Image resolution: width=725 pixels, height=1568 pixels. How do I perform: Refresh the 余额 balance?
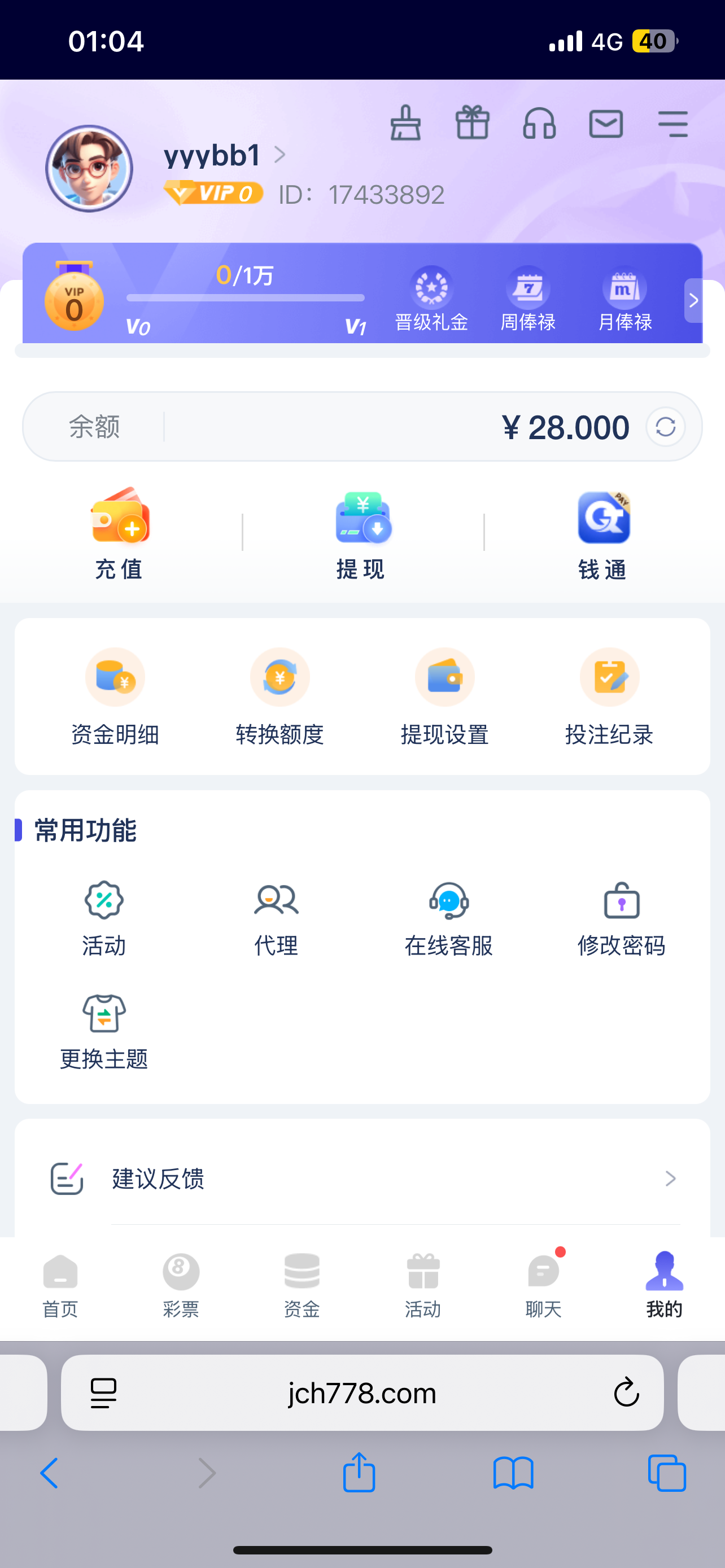[665, 427]
